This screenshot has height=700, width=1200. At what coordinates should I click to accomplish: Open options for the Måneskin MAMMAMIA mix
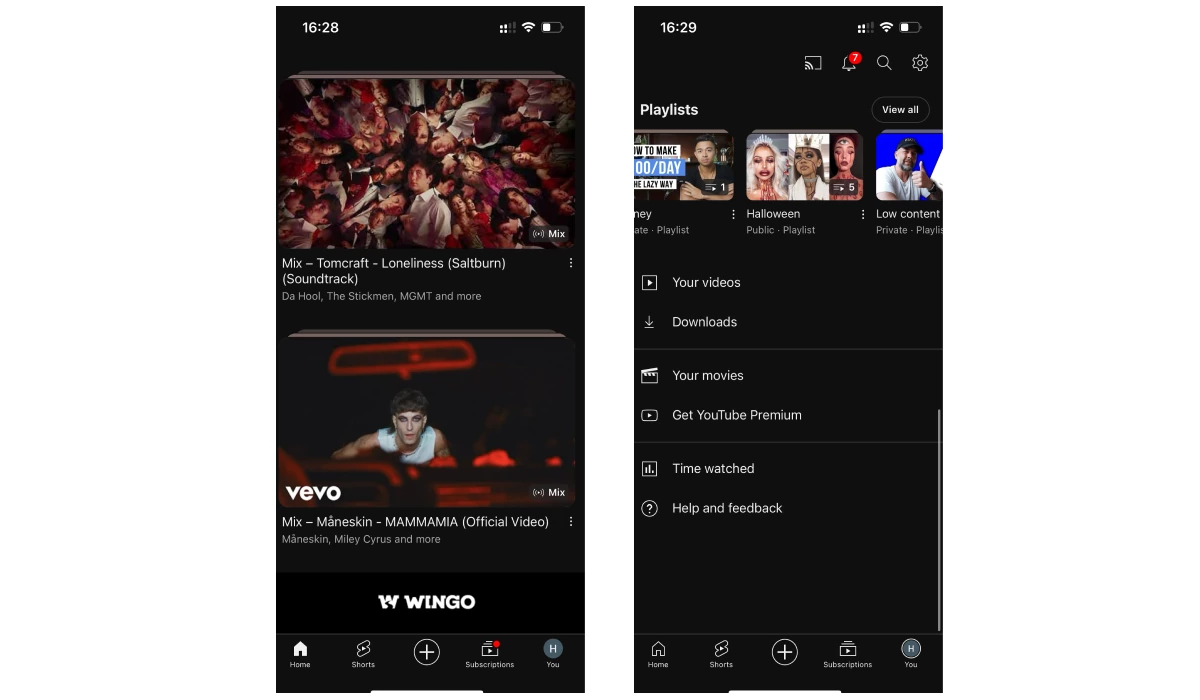[571, 522]
